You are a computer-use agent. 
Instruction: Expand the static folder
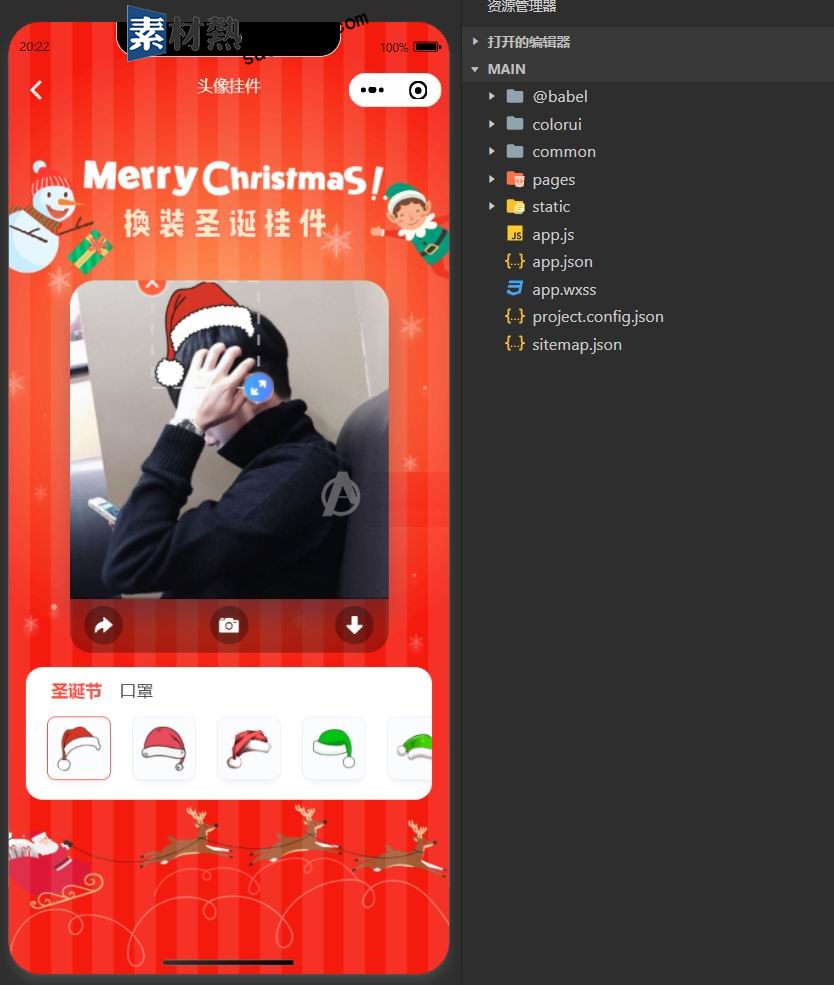click(551, 207)
